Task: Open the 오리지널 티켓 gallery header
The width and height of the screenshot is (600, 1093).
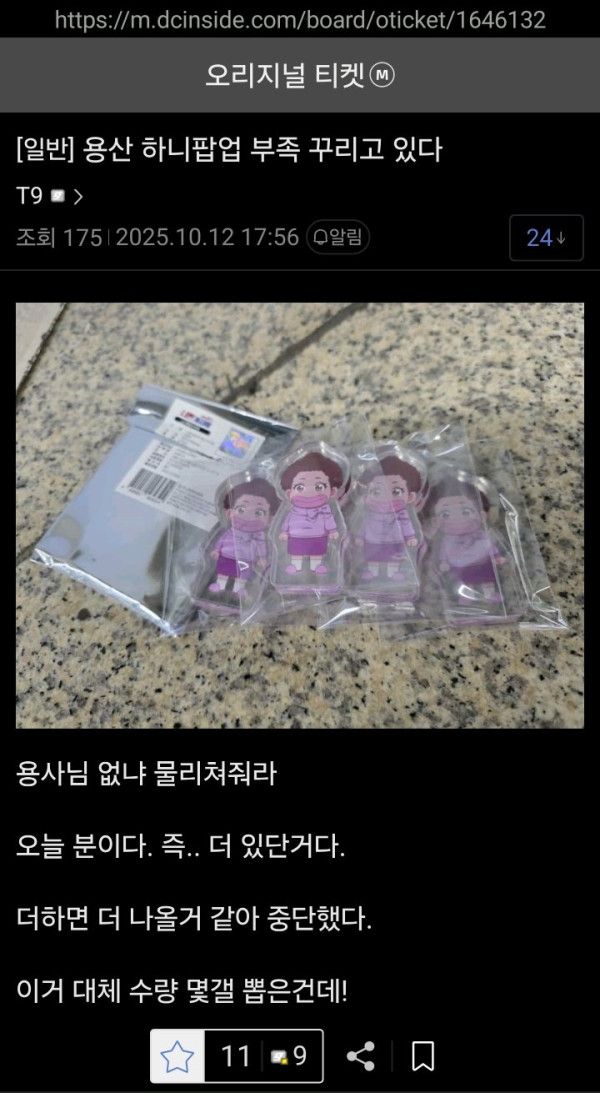Action: [299, 76]
